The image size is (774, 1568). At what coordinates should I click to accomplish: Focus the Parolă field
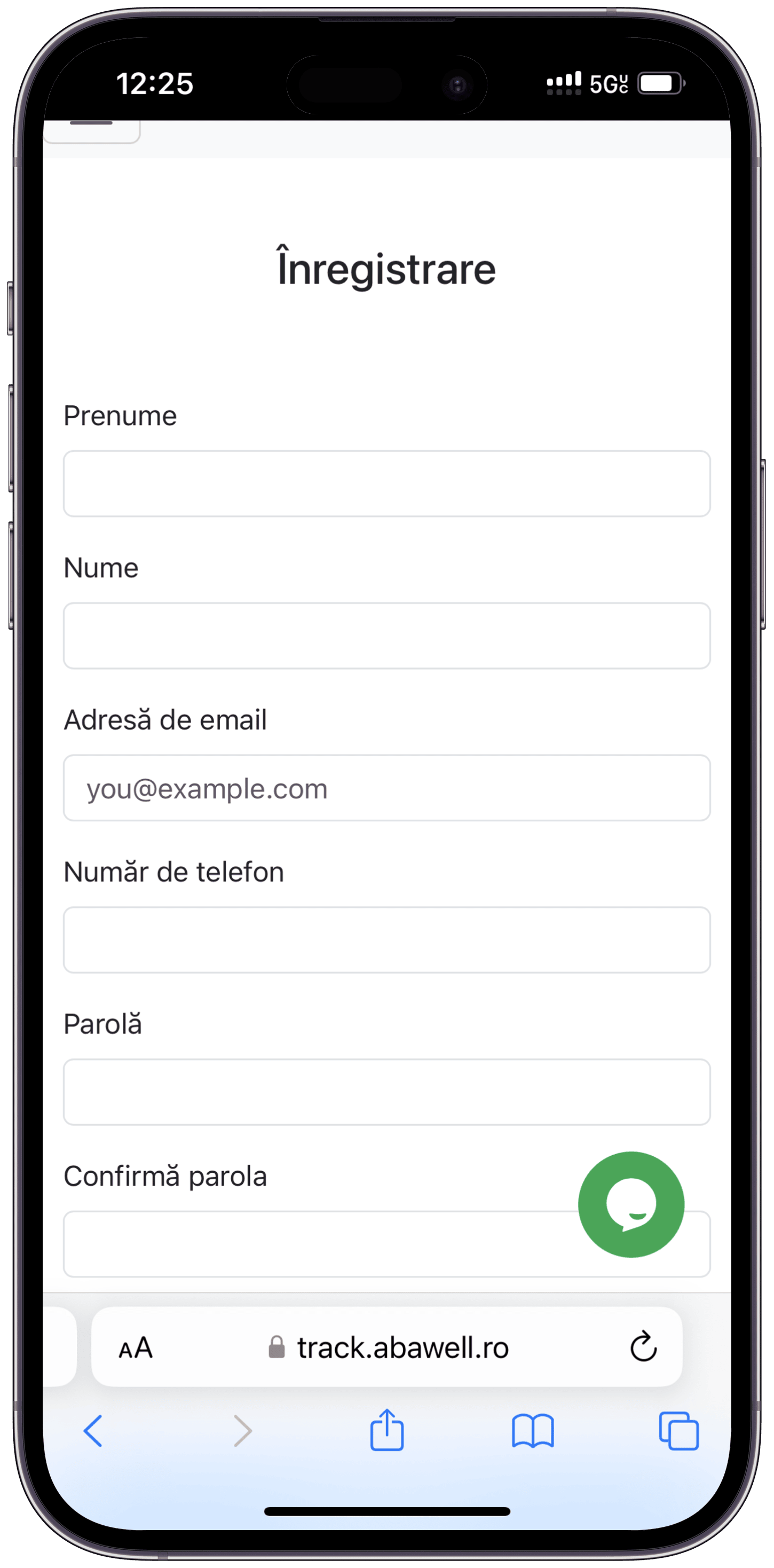(386, 1093)
